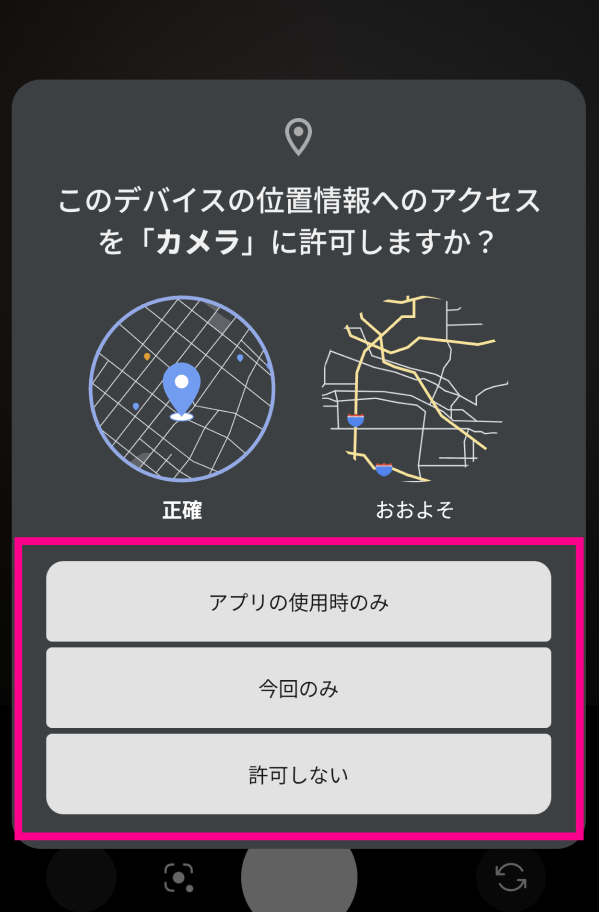600x912 pixels.
Task: Select the 正確 precise location option
Action: pos(182,390)
